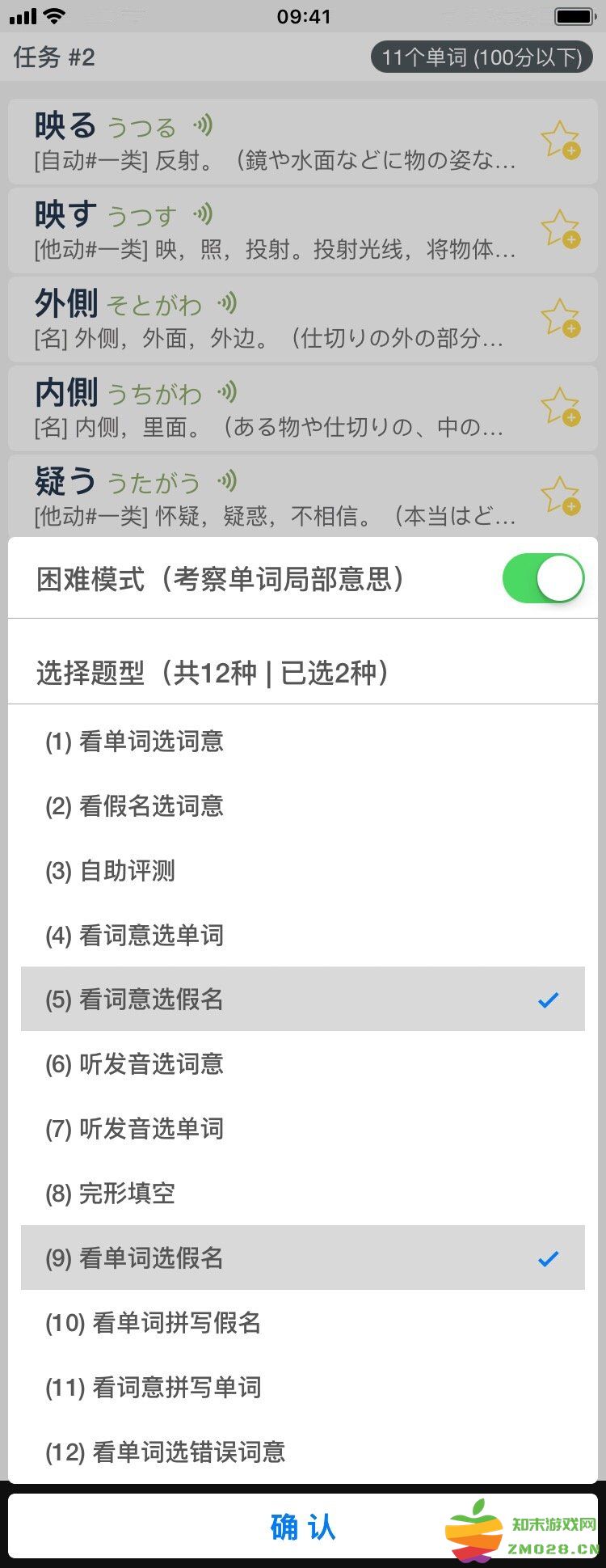606x1568 pixels.
Task: Expand the 选择题型 section header
Action: (212, 672)
